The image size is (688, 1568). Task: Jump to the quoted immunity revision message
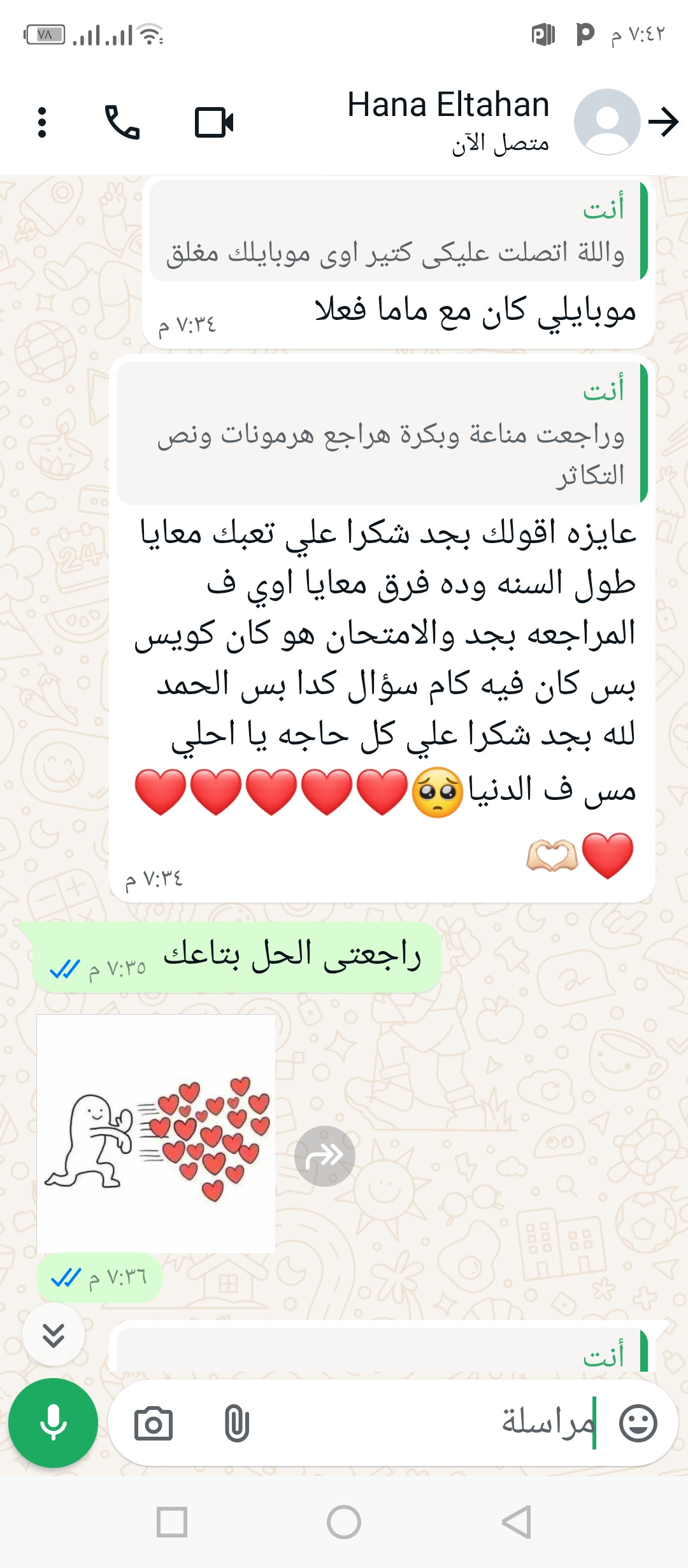[382, 433]
